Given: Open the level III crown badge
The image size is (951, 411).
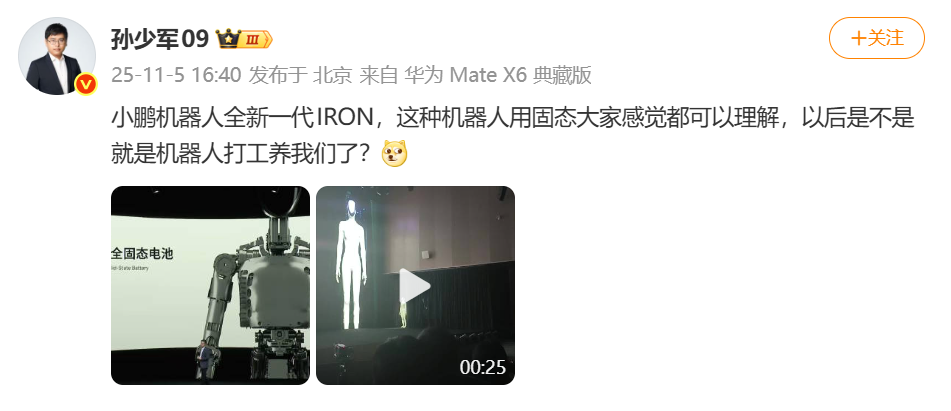Looking at the screenshot, I should pyautogui.click(x=244, y=40).
